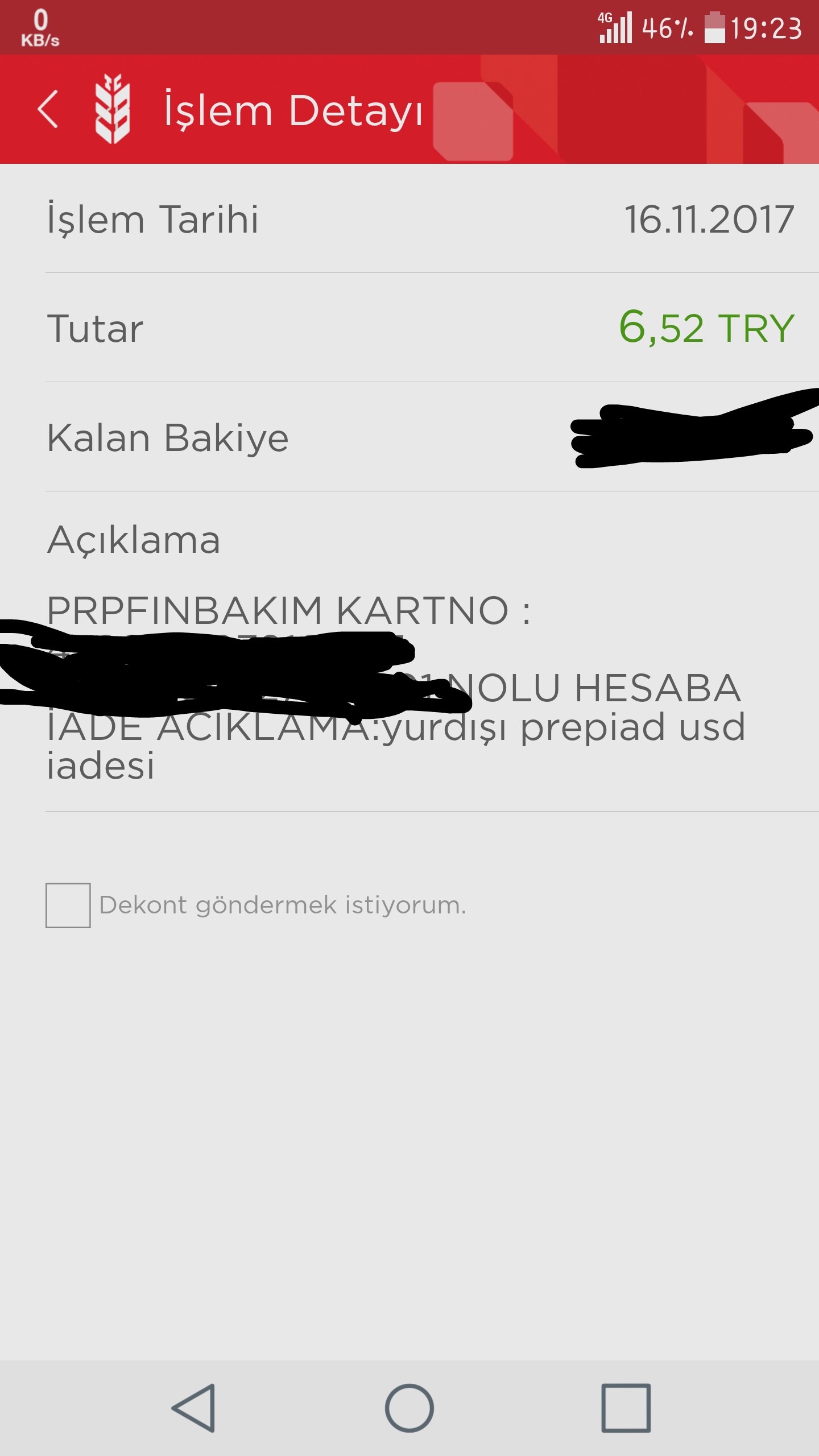Go to the device home screen

pyautogui.click(x=409, y=1408)
